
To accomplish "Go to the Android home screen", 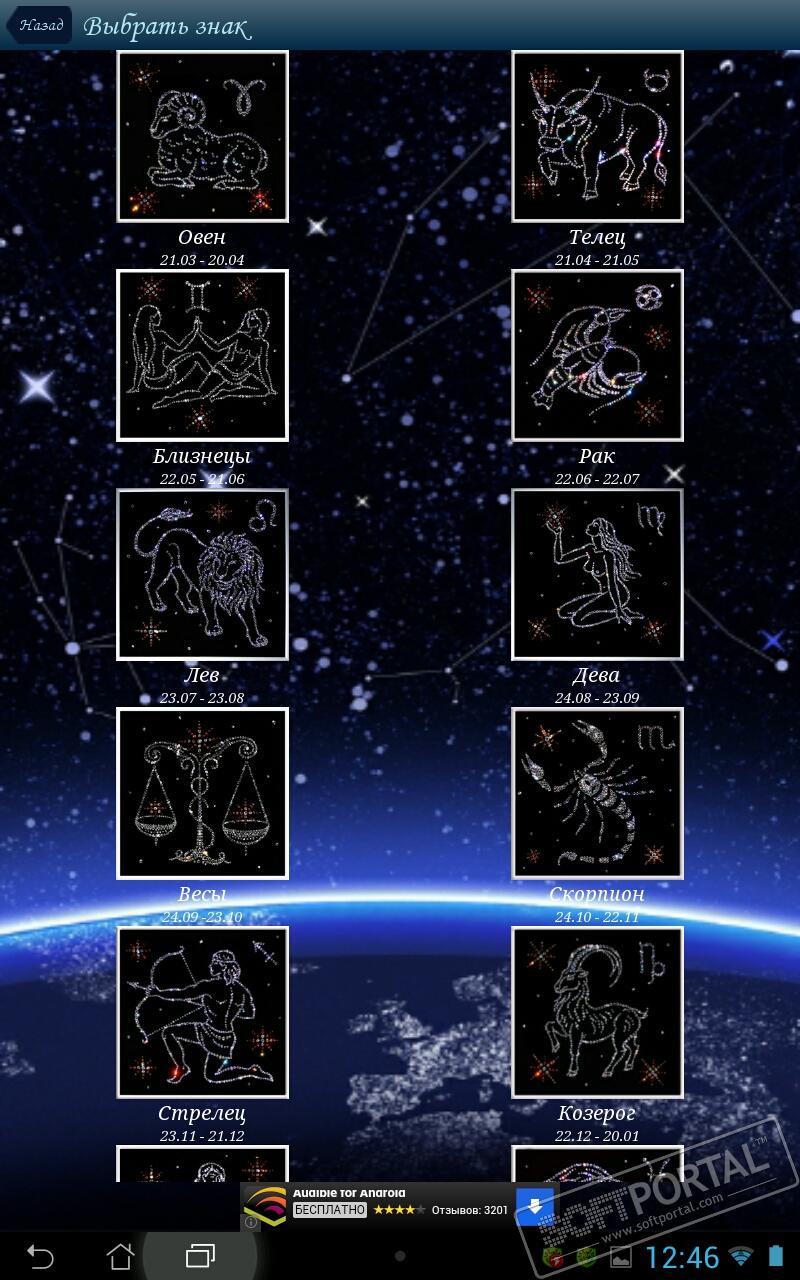I will coord(120,1256).
